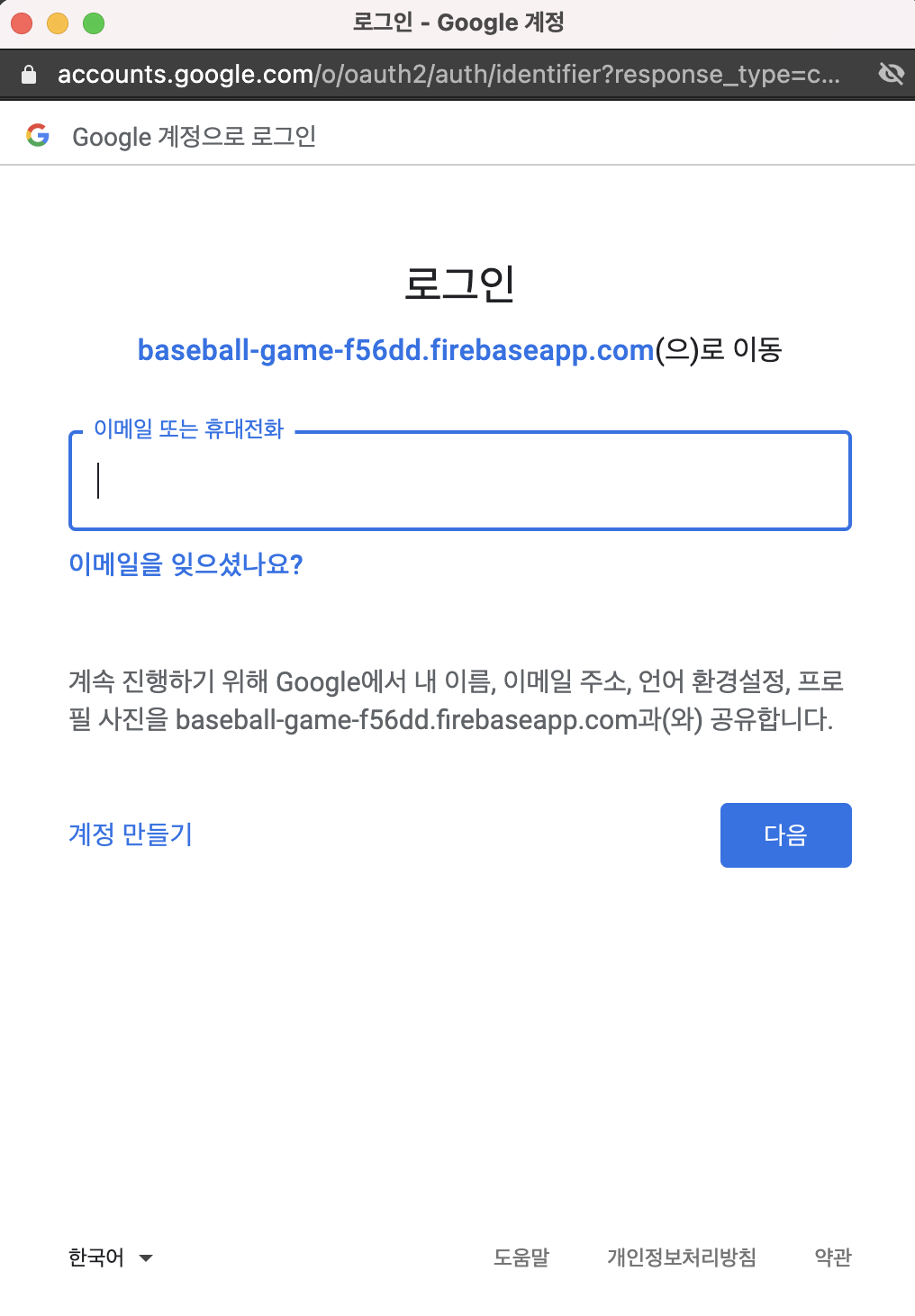The width and height of the screenshot is (915, 1316).
Task: Open baseball-game-f56dd.firebaseapp.com link
Action: (x=395, y=349)
